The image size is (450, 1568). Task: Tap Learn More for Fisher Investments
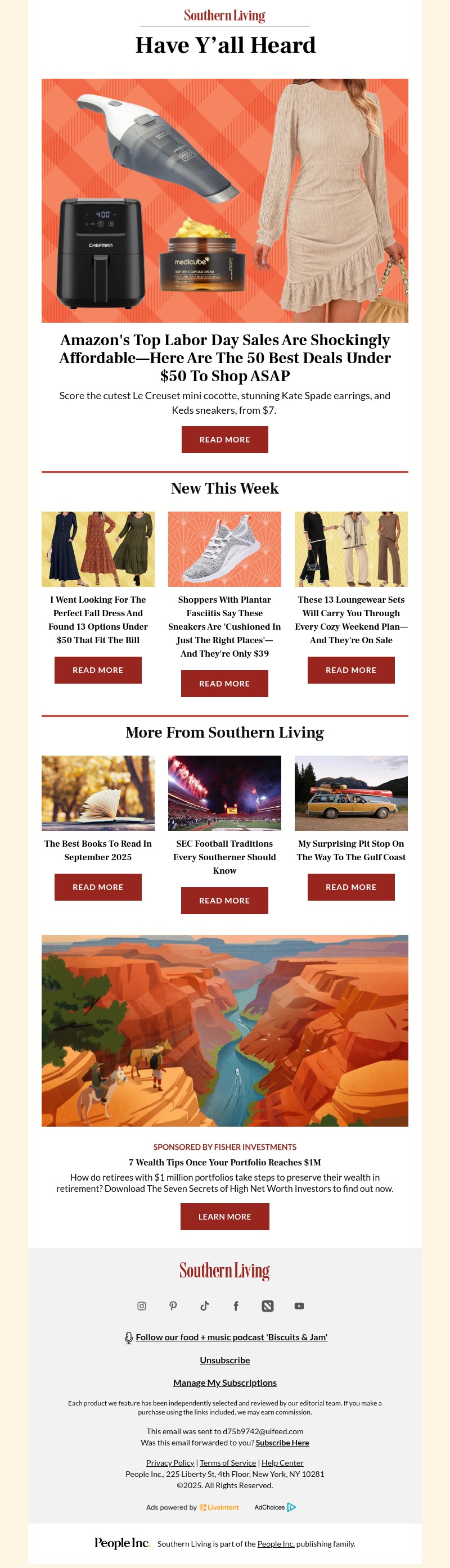[224, 1216]
